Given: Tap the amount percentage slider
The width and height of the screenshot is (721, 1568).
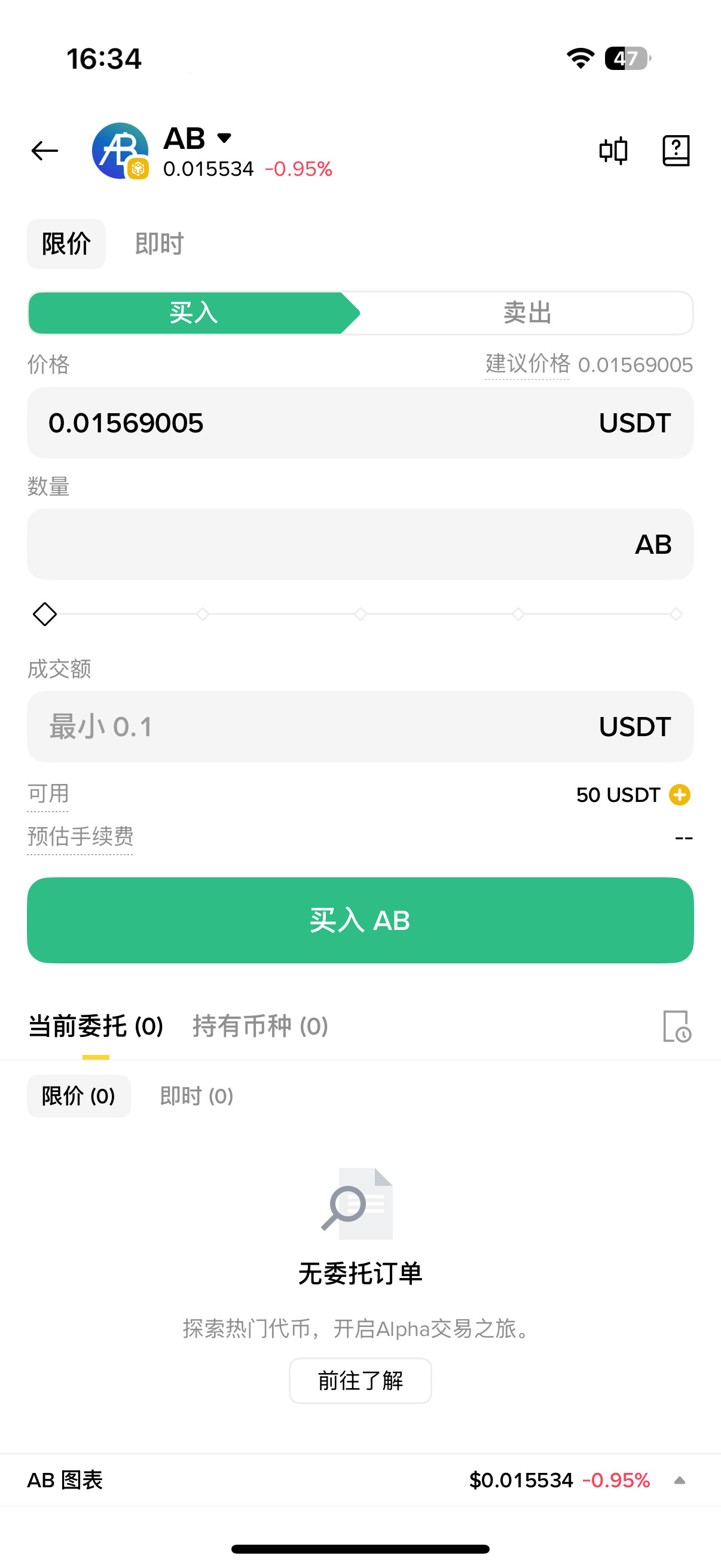Looking at the screenshot, I should pos(359,614).
